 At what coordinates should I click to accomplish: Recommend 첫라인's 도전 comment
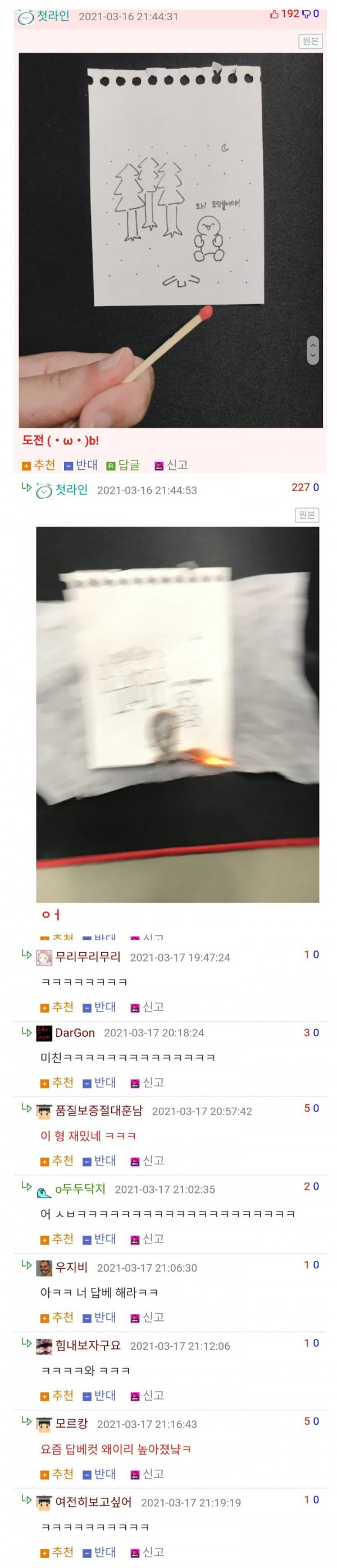(x=39, y=465)
